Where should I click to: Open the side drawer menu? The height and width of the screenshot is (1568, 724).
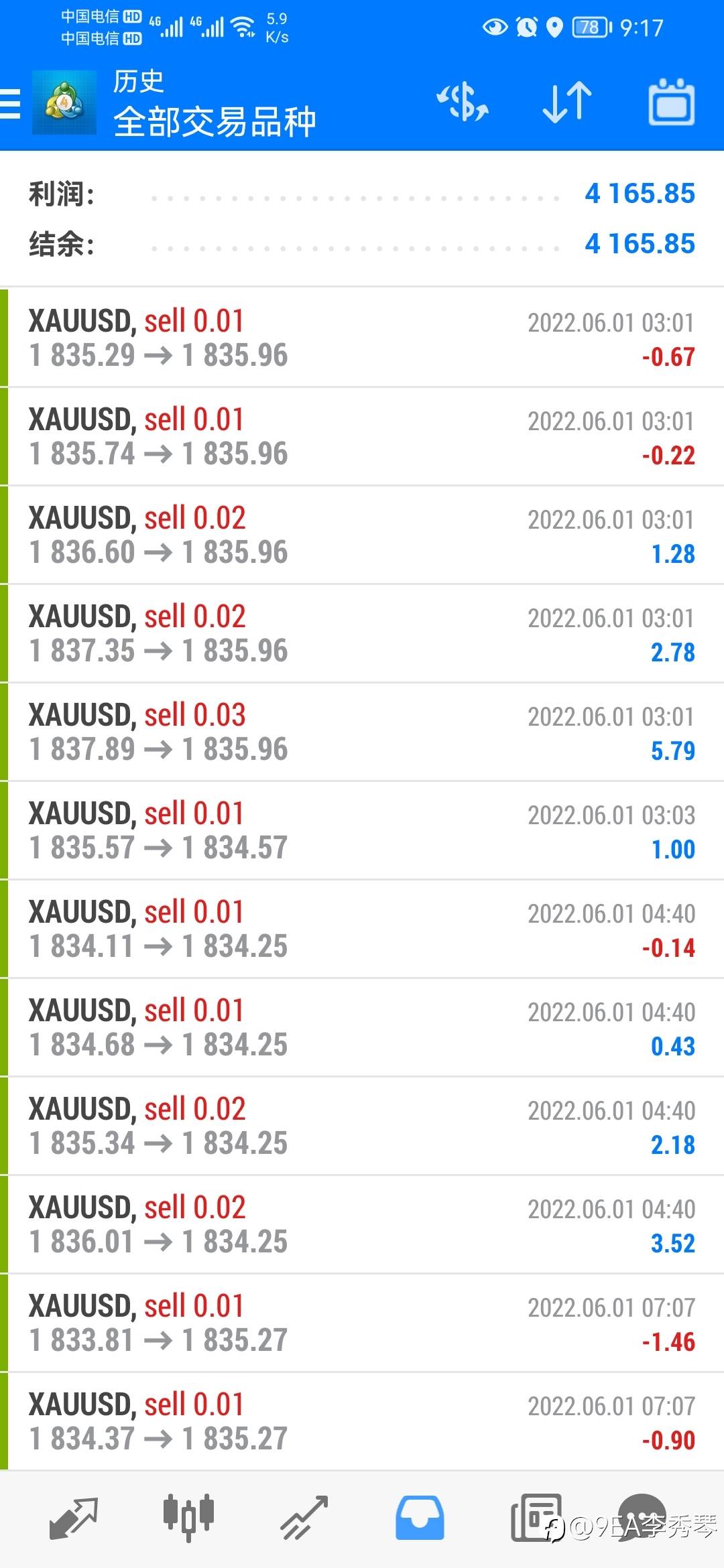pos(11,104)
